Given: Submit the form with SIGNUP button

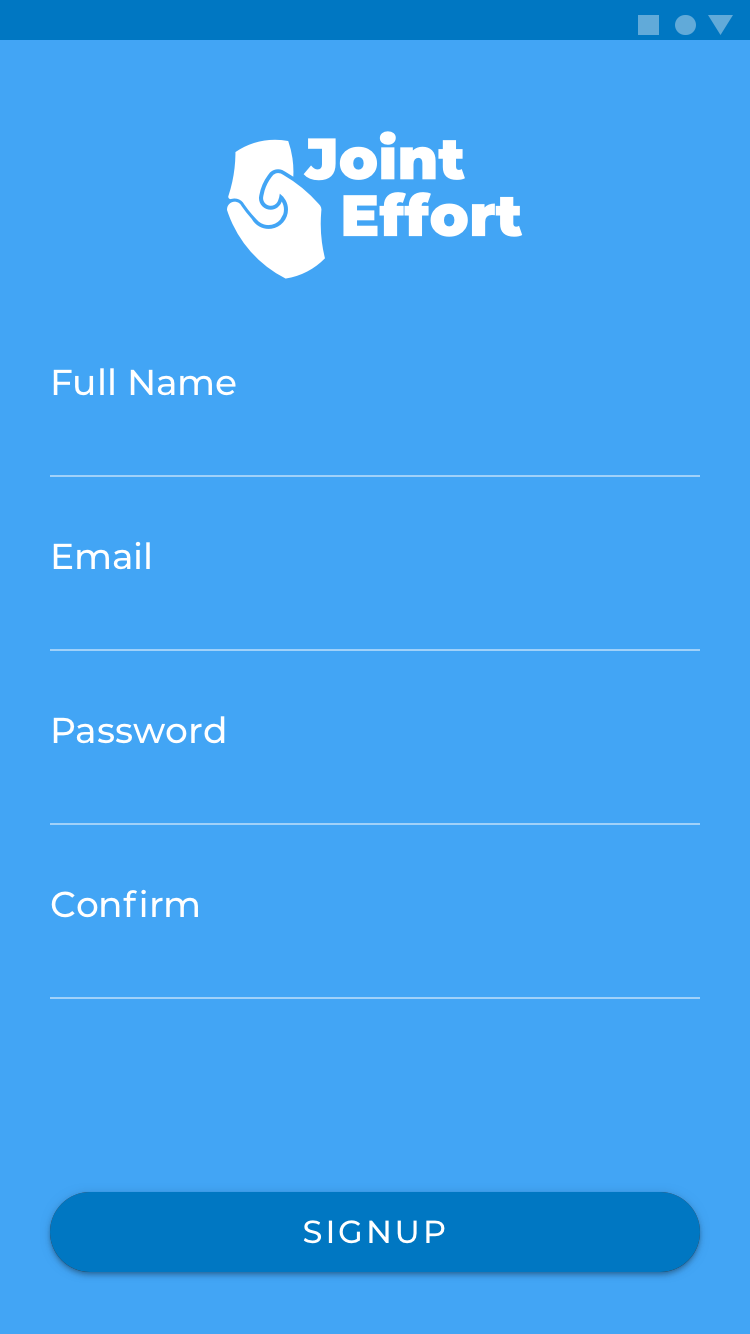Looking at the screenshot, I should tap(375, 1232).
